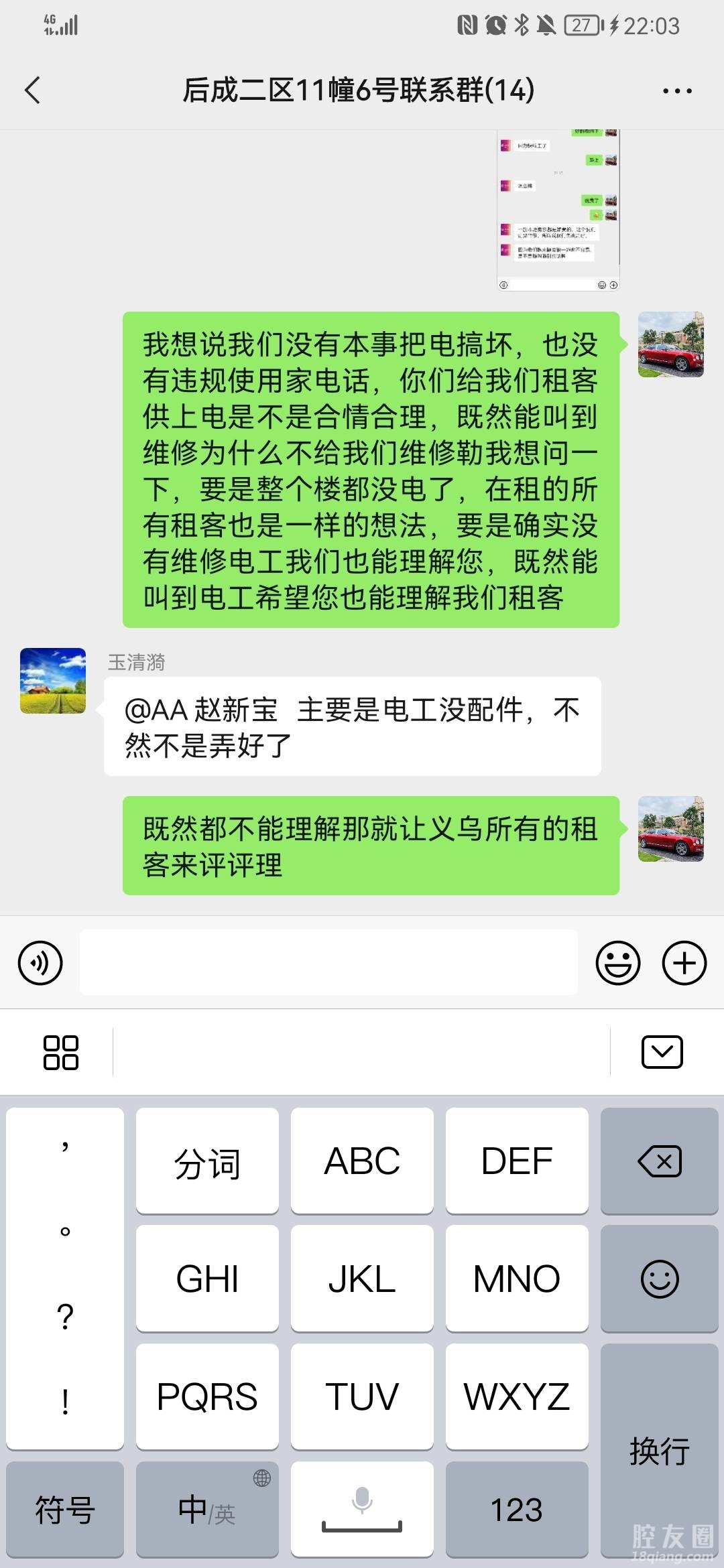The height and width of the screenshot is (1568, 724).
Task: Open the group chat options menu
Action: point(677,90)
